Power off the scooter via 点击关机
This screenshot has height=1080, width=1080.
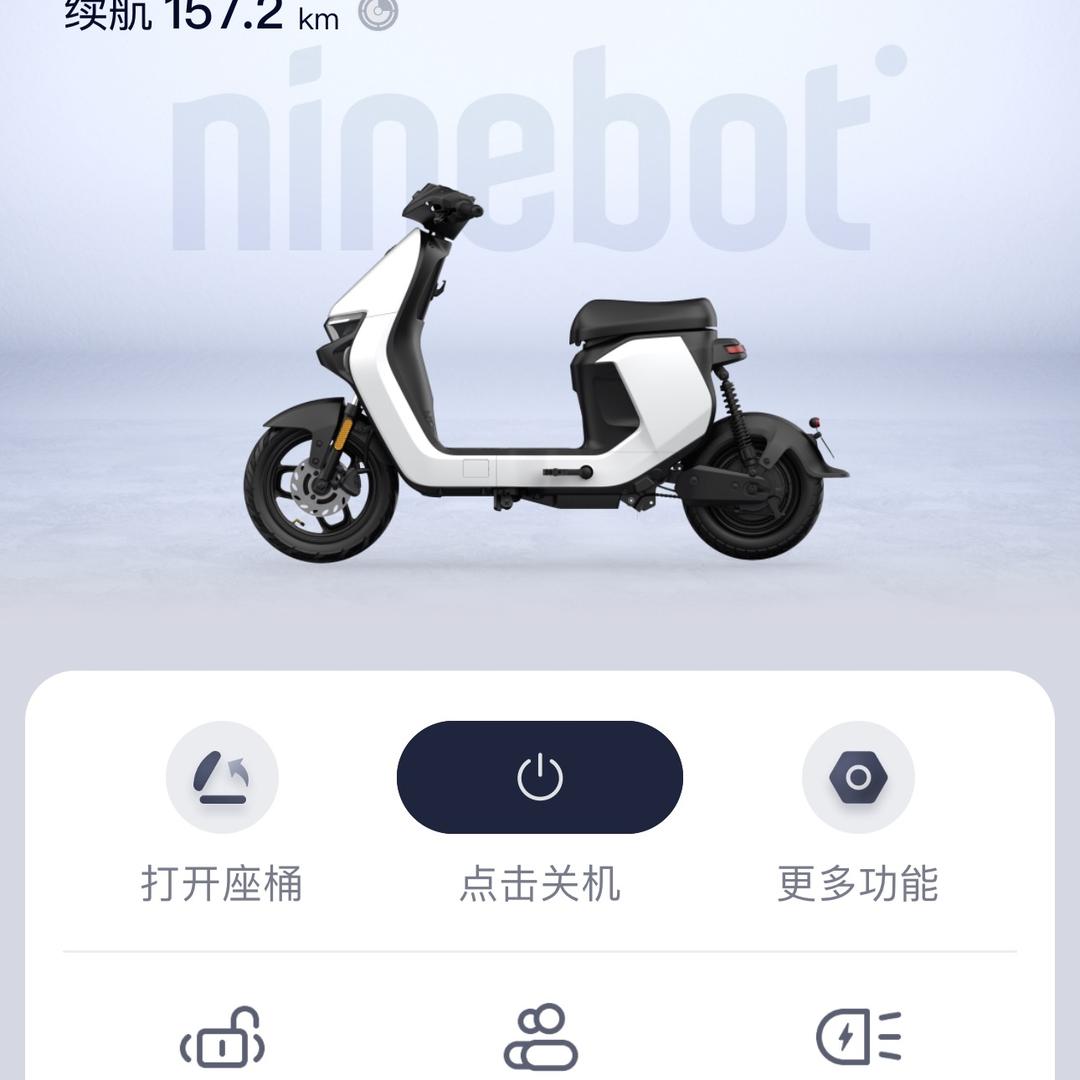click(x=540, y=777)
